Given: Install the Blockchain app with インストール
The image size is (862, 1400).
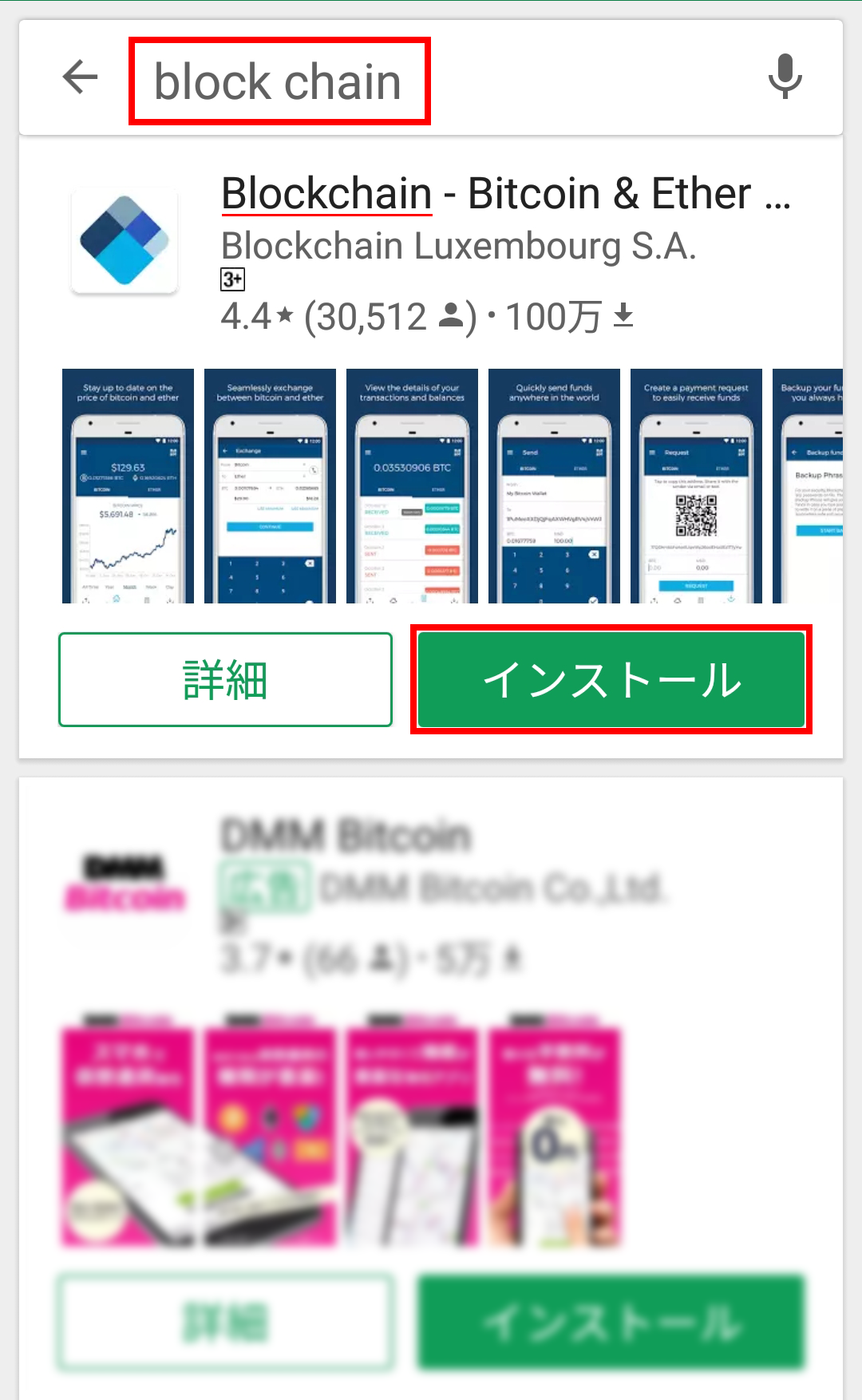Looking at the screenshot, I should point(611,680).
